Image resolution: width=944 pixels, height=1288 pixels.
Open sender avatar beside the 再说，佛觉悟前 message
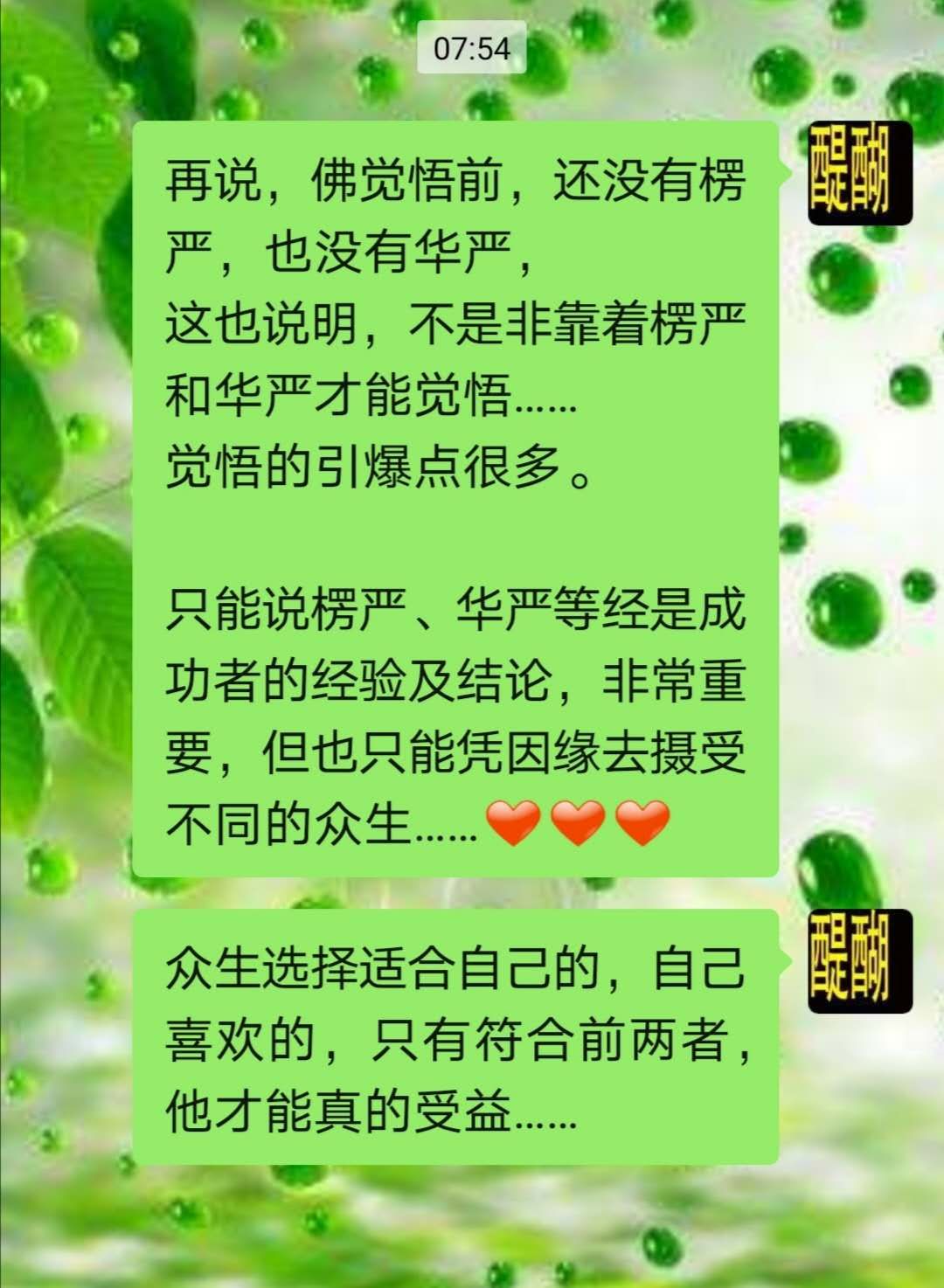tap(859, 174)
